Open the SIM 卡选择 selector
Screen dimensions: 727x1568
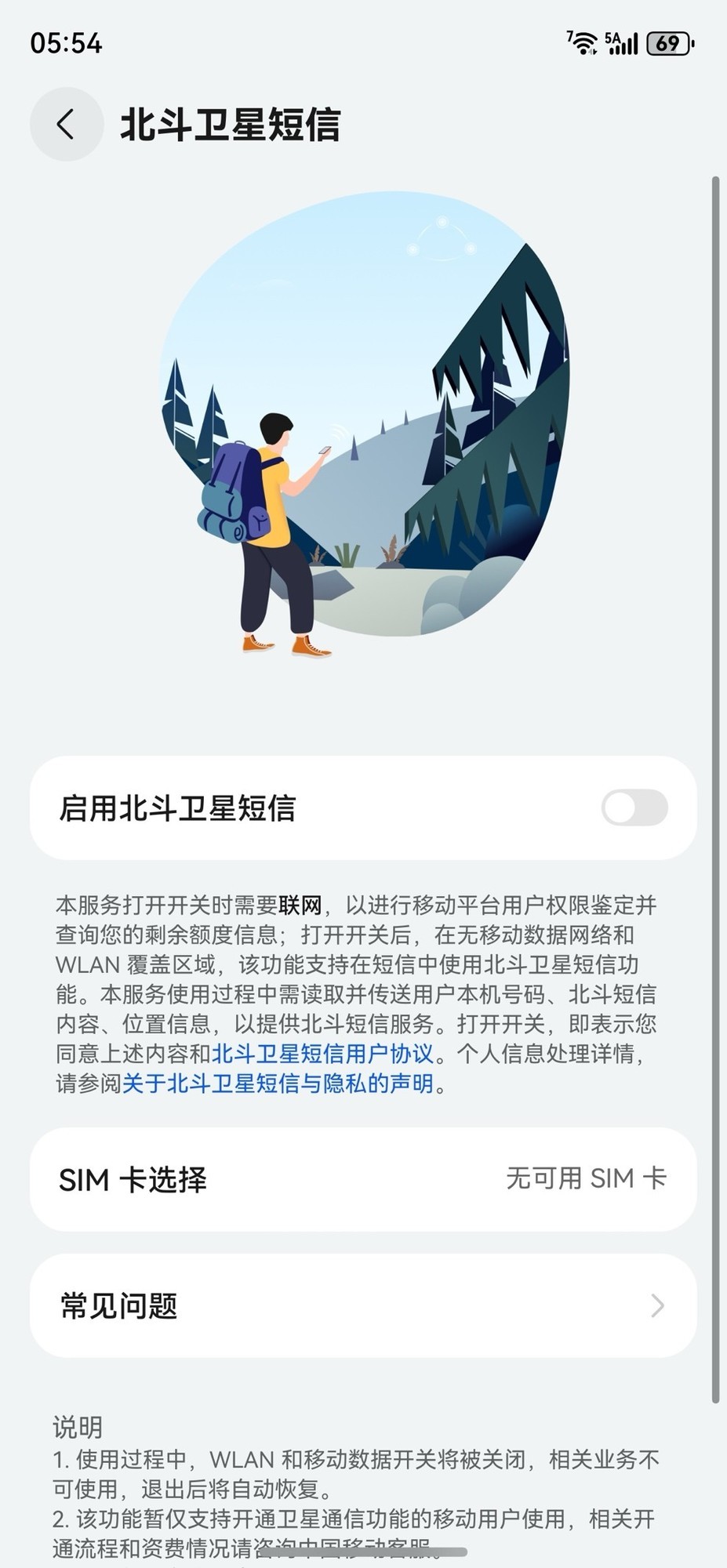(x=363, y=1178)
